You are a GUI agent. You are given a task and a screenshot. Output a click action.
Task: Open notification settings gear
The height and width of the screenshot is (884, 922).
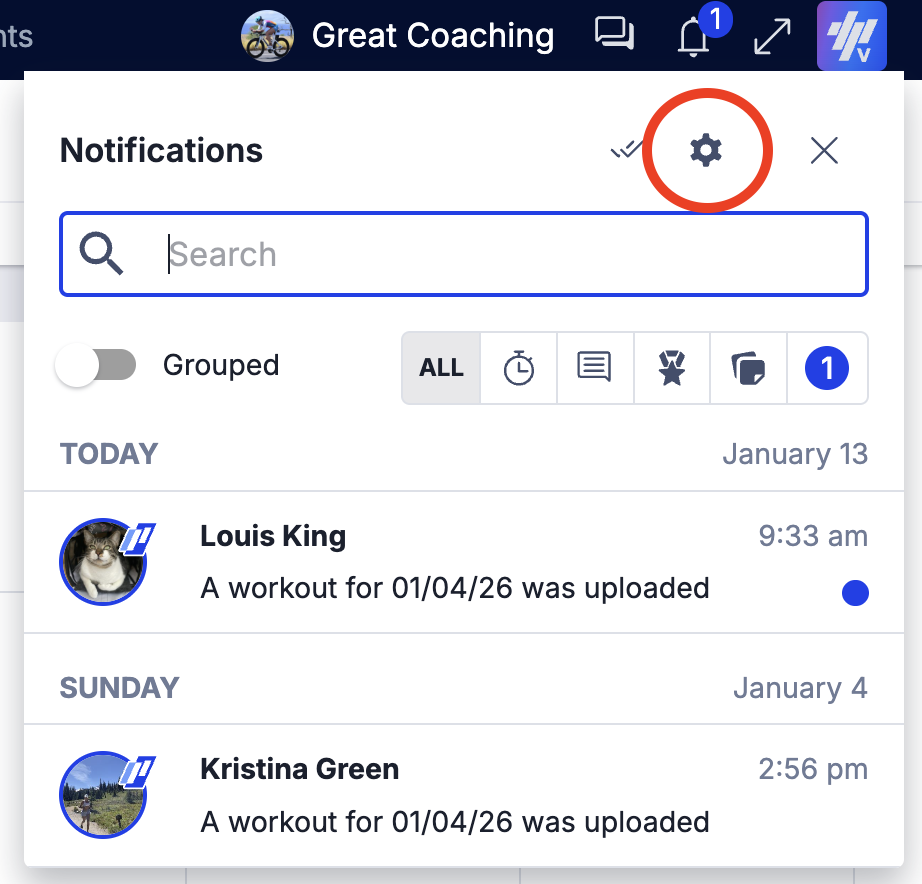706,151
